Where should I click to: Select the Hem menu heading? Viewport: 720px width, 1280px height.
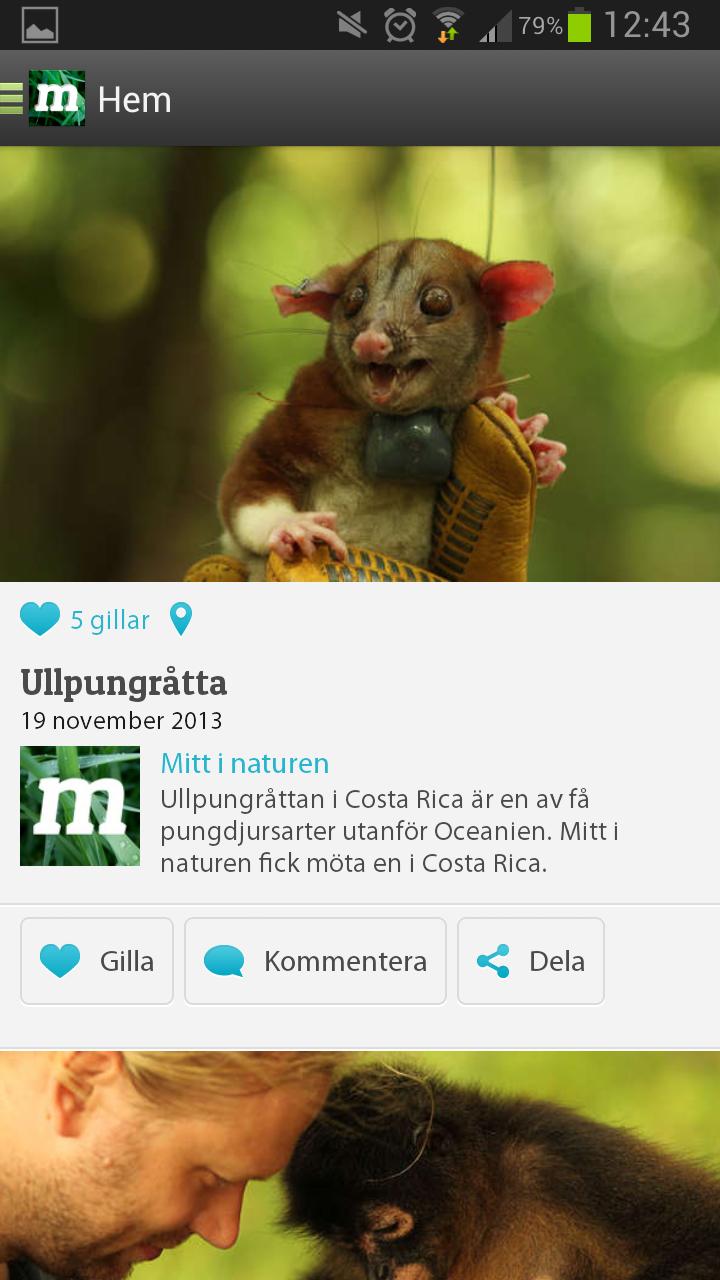tap(136, 99)
